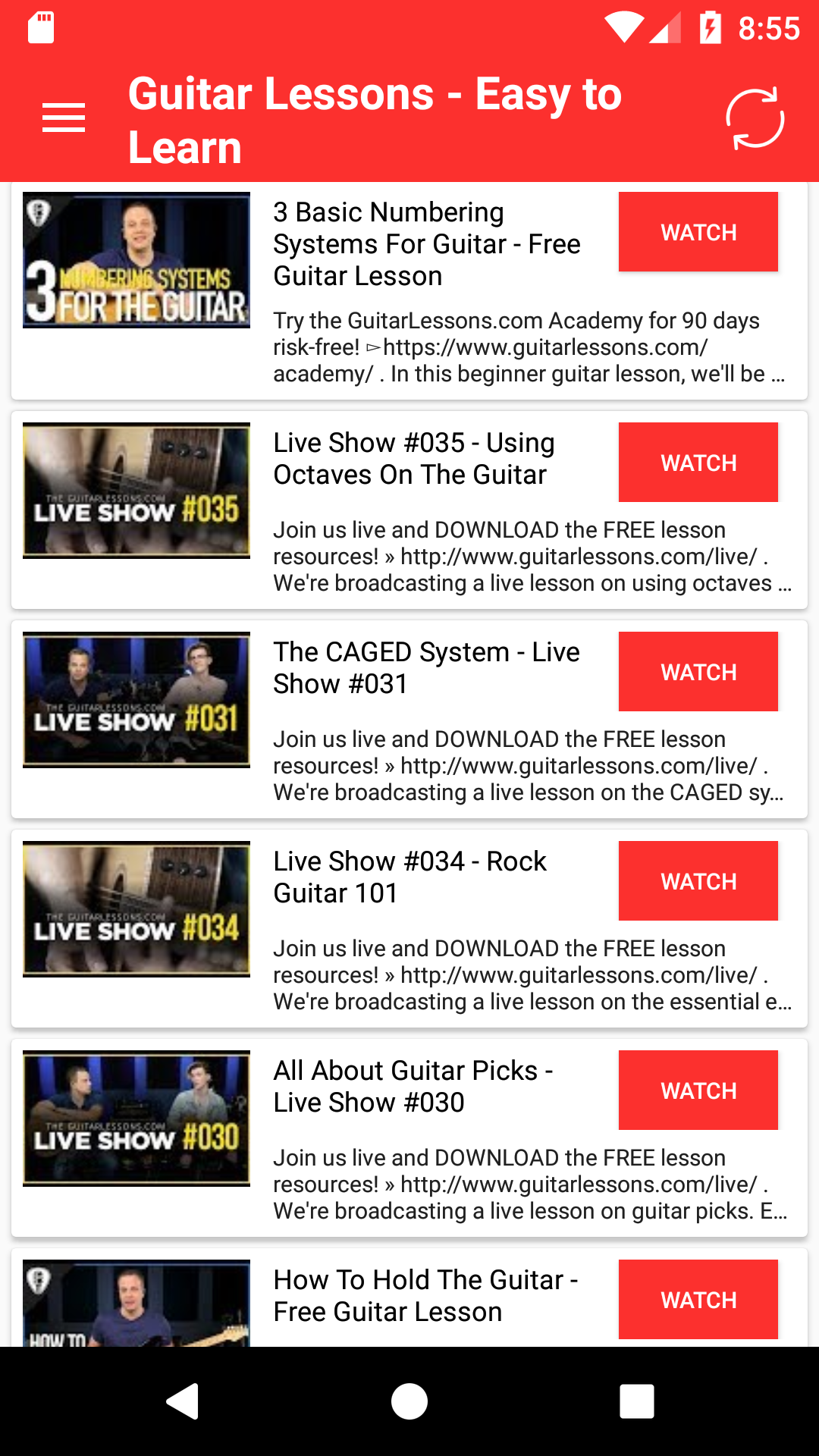Image resolution: width=819 pixels, height=1456 pixels.
Task: Watch Live Show #034 Rock Guitar 101
Action: pyautogui.click(x=698, y=880)
